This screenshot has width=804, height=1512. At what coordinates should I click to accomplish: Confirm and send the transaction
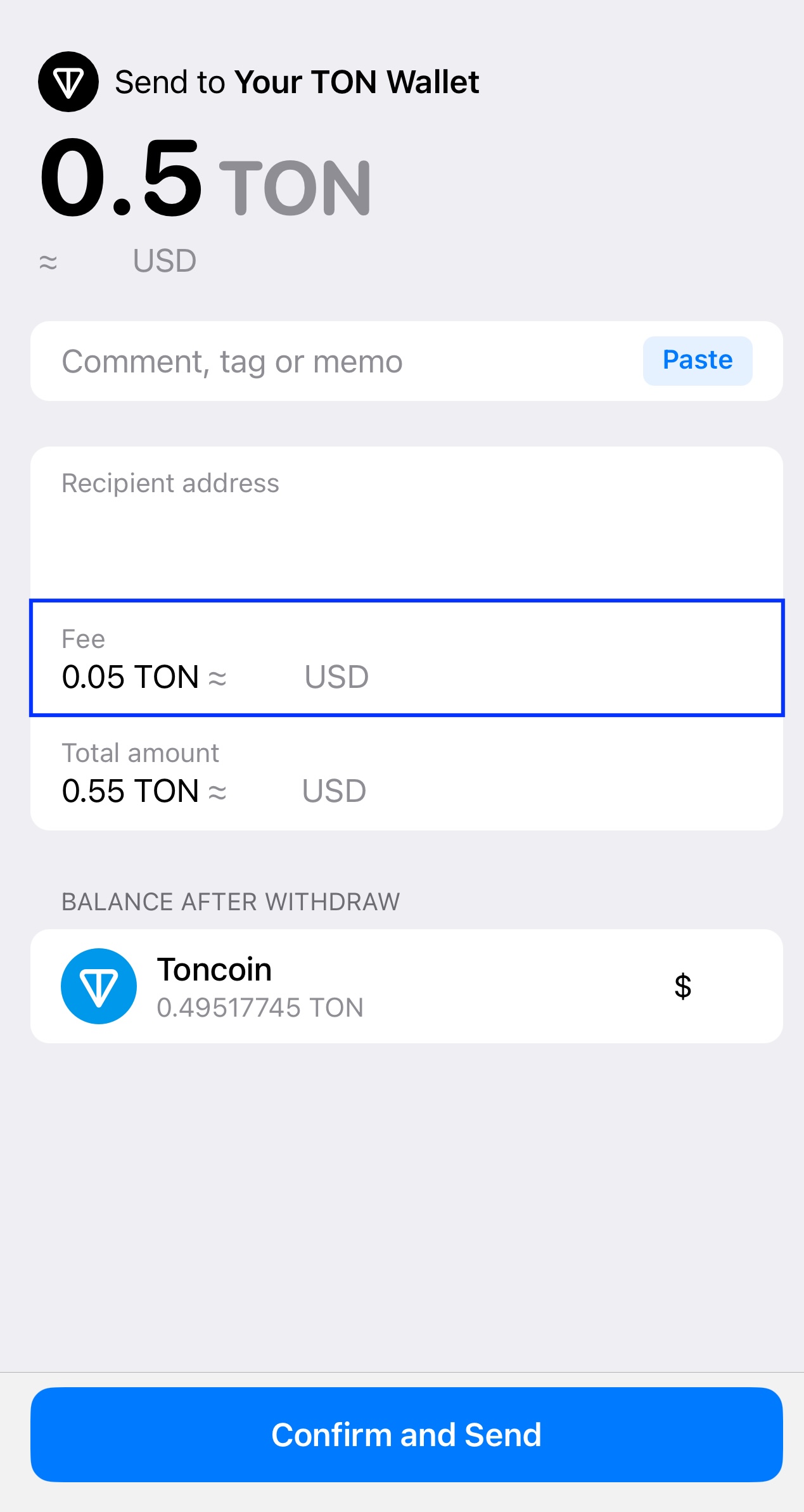point(407,1434)
